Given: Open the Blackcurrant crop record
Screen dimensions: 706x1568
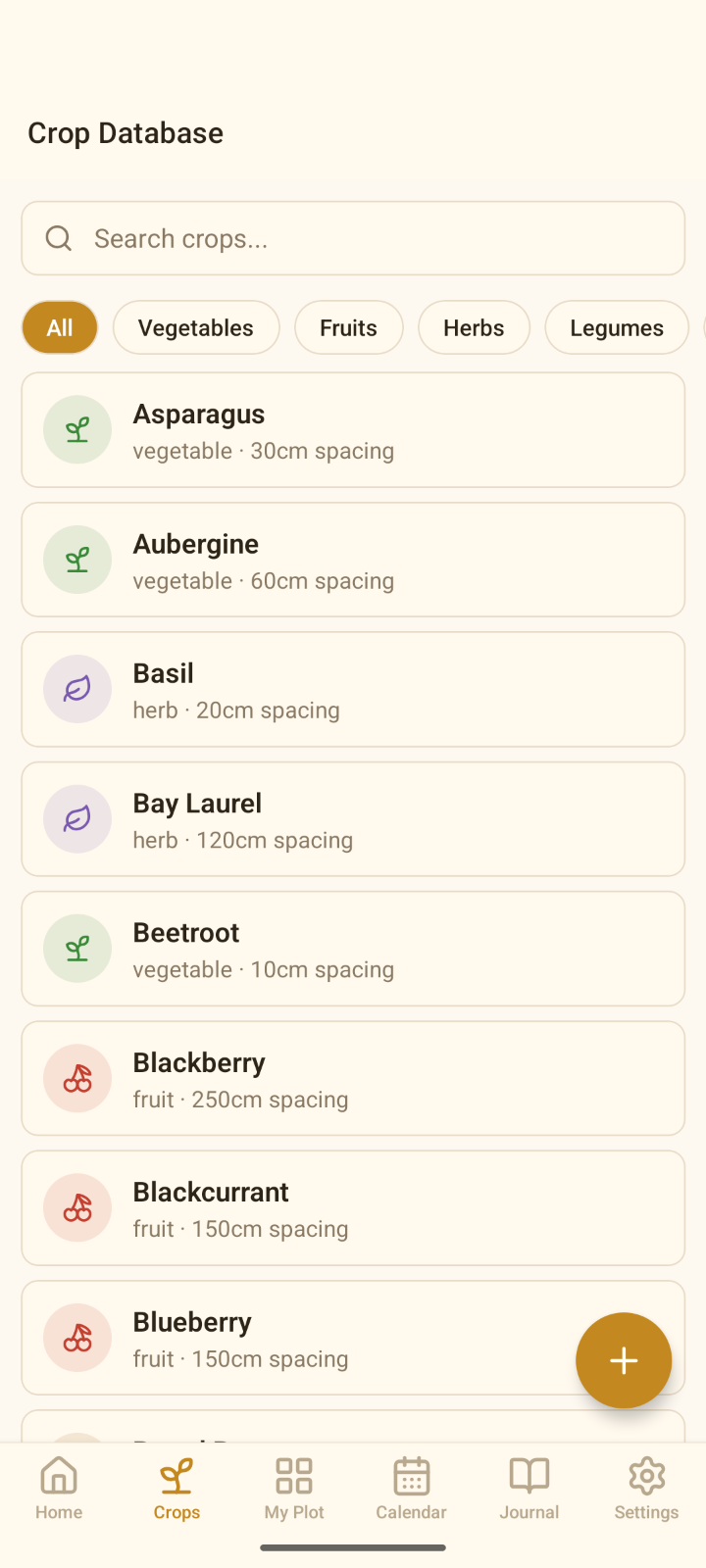Looking at the screenshot, I should tap(353, 1207).
